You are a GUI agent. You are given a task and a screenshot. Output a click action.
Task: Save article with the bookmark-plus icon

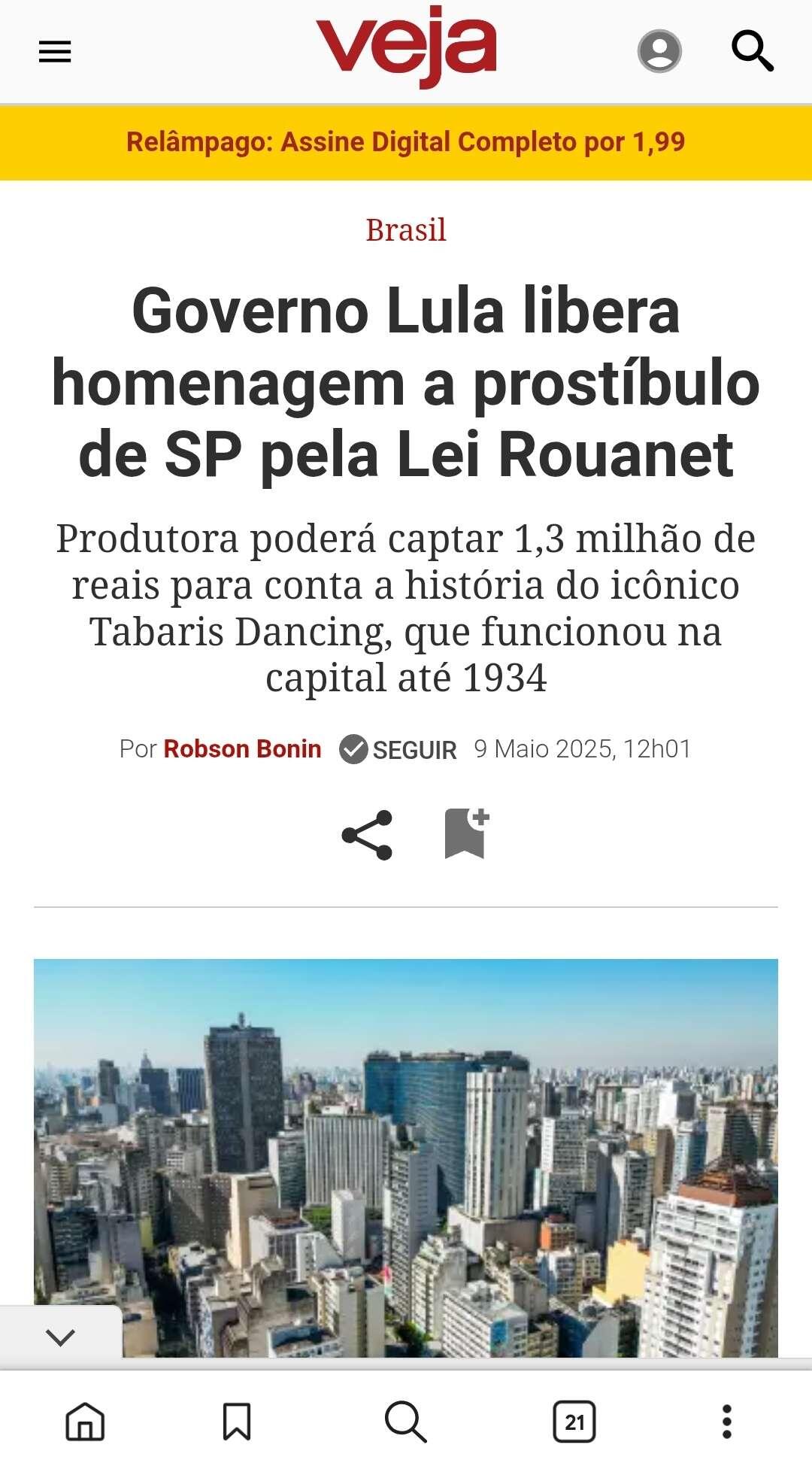click(466, 833)
